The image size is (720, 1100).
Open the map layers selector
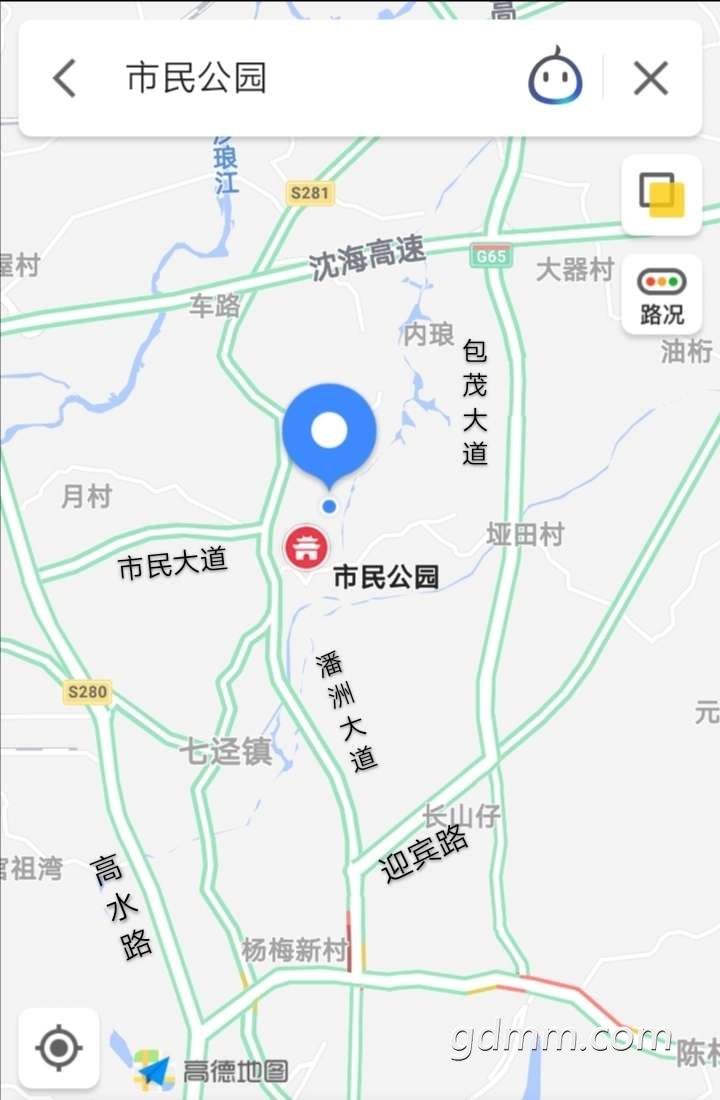point(661,194)
